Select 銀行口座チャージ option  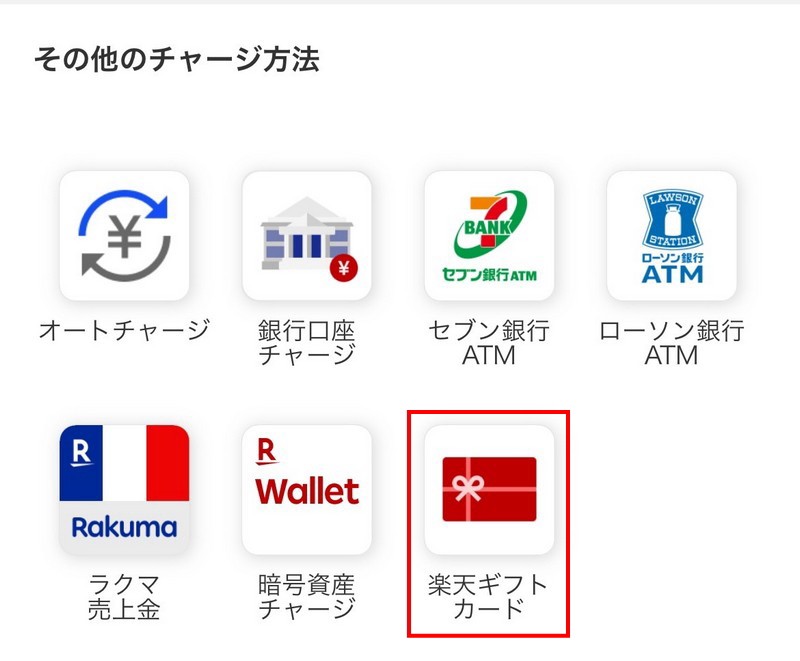[x=307, y=236]
